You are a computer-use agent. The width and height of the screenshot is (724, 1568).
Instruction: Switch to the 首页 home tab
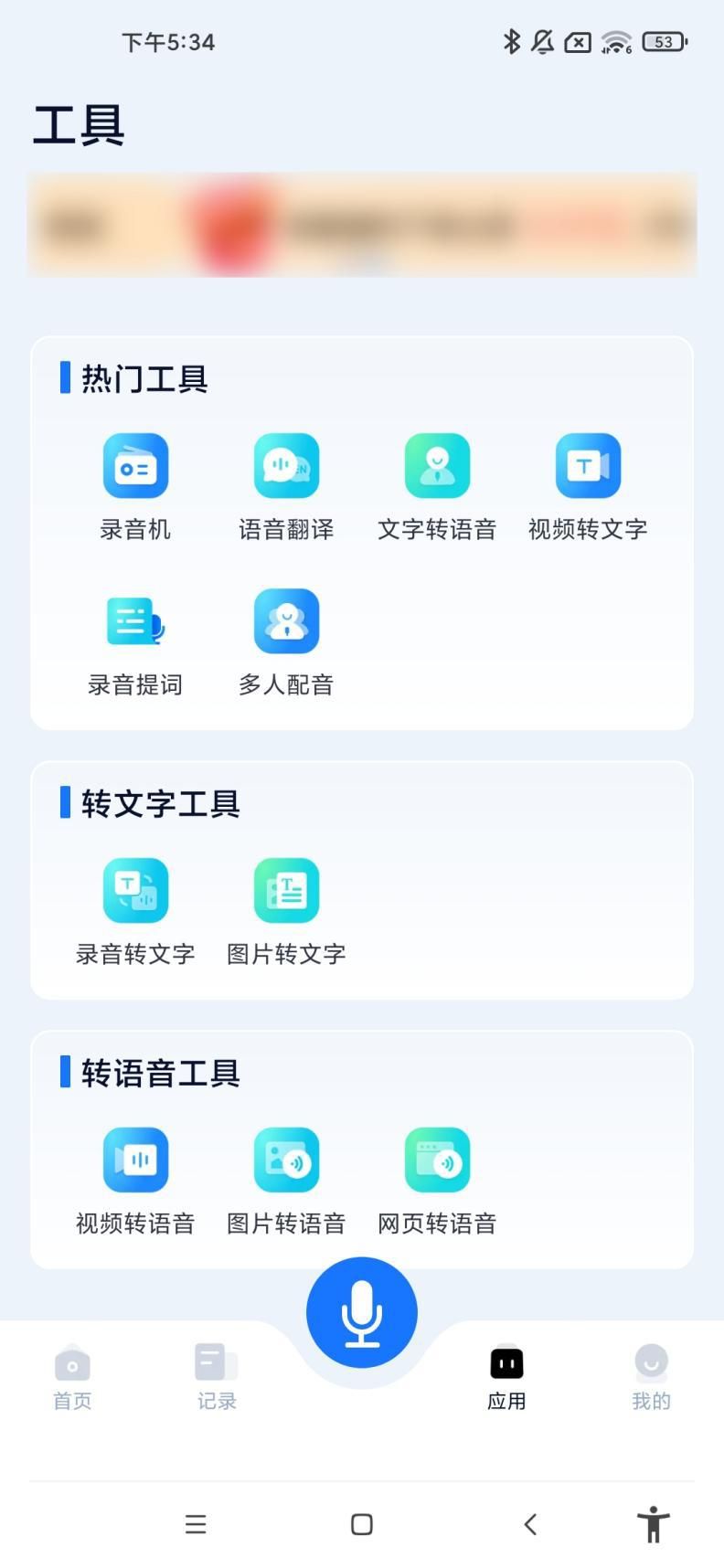72,1378
